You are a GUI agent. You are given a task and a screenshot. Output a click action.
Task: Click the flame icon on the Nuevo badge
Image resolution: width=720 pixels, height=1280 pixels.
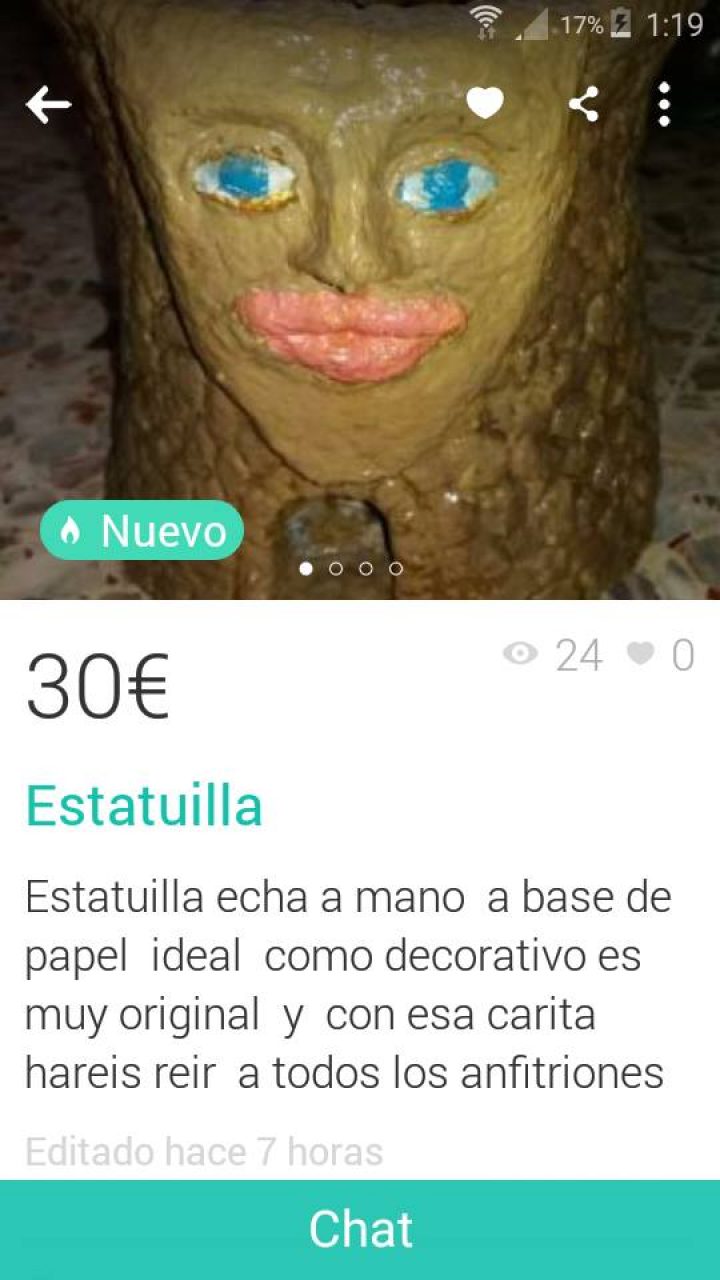(x=68, y=531)
